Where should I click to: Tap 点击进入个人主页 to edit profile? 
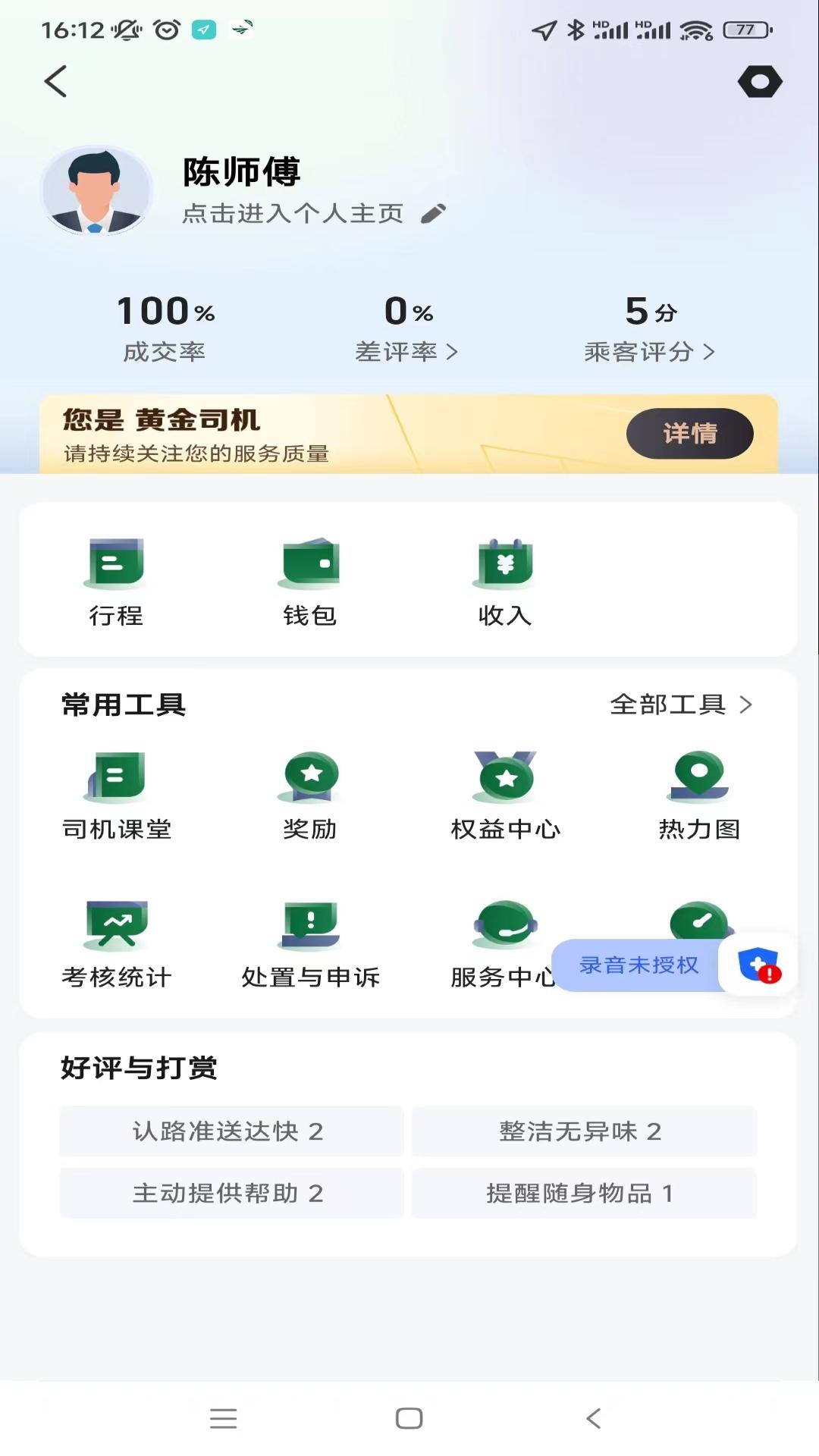click(x=294, y=213)
